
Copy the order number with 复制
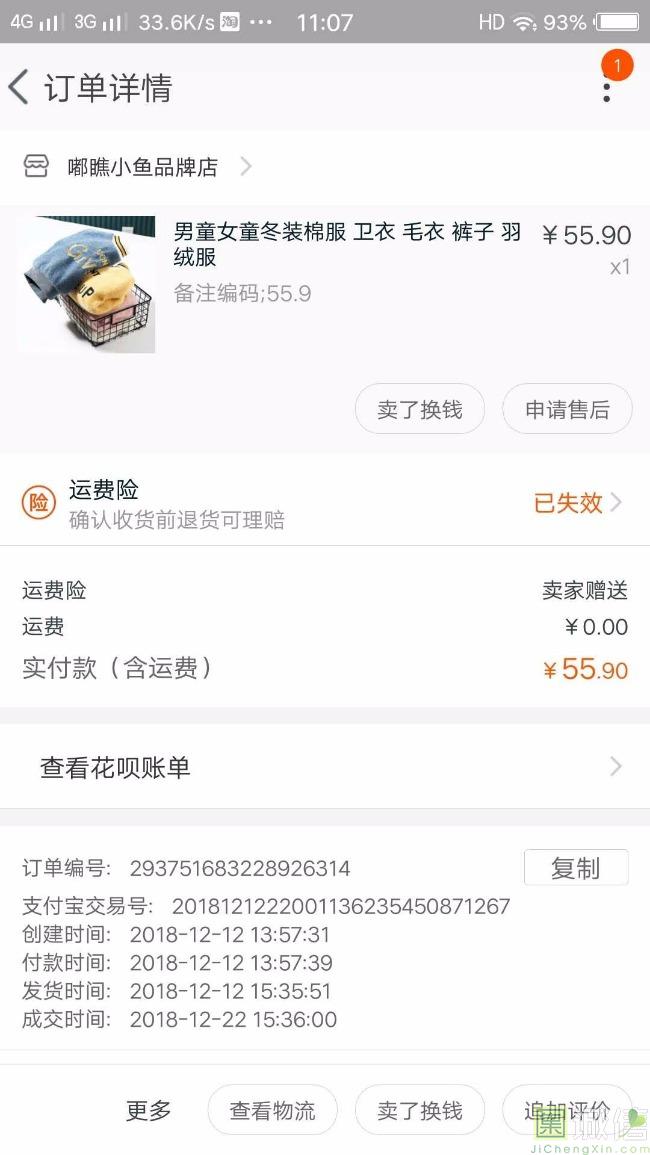[575, 868]
